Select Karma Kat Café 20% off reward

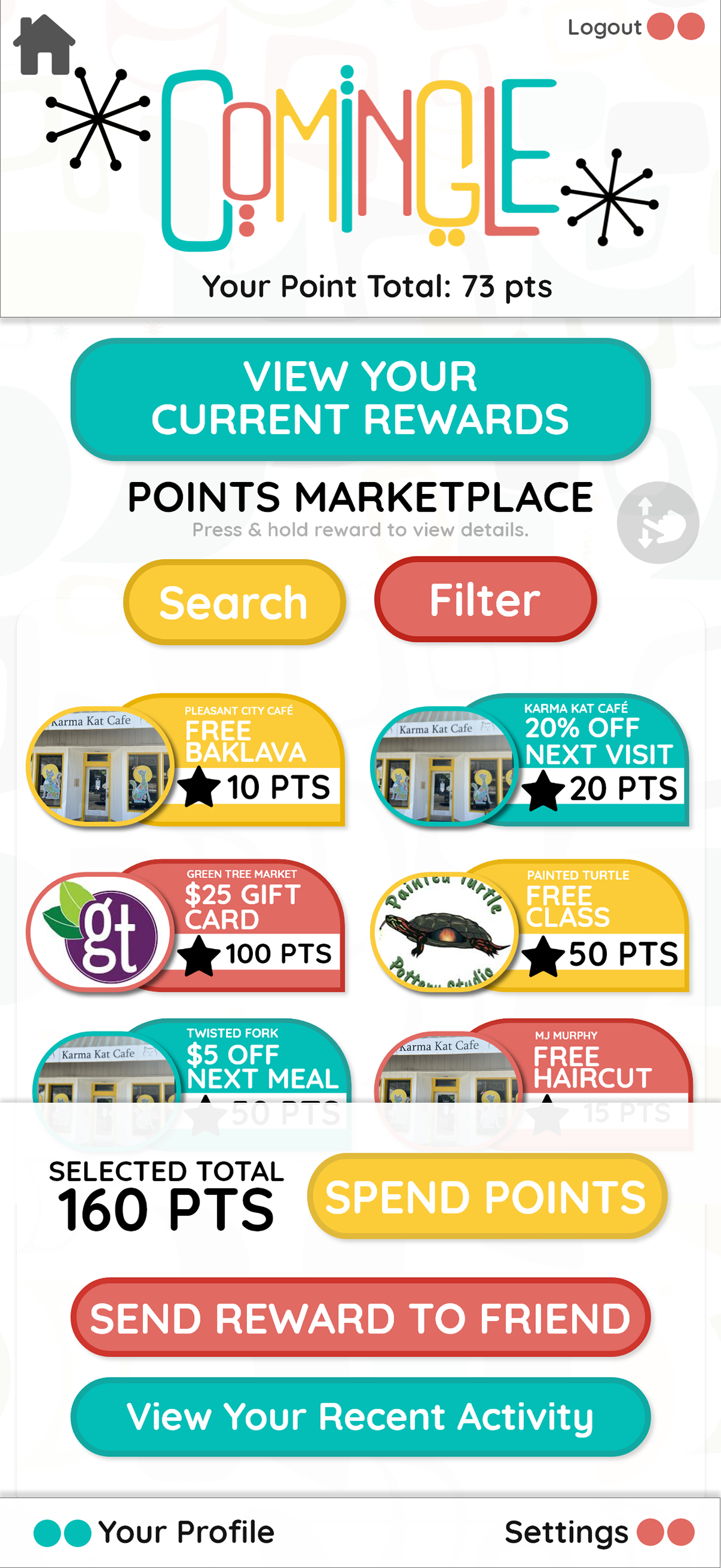click(531, 760)
